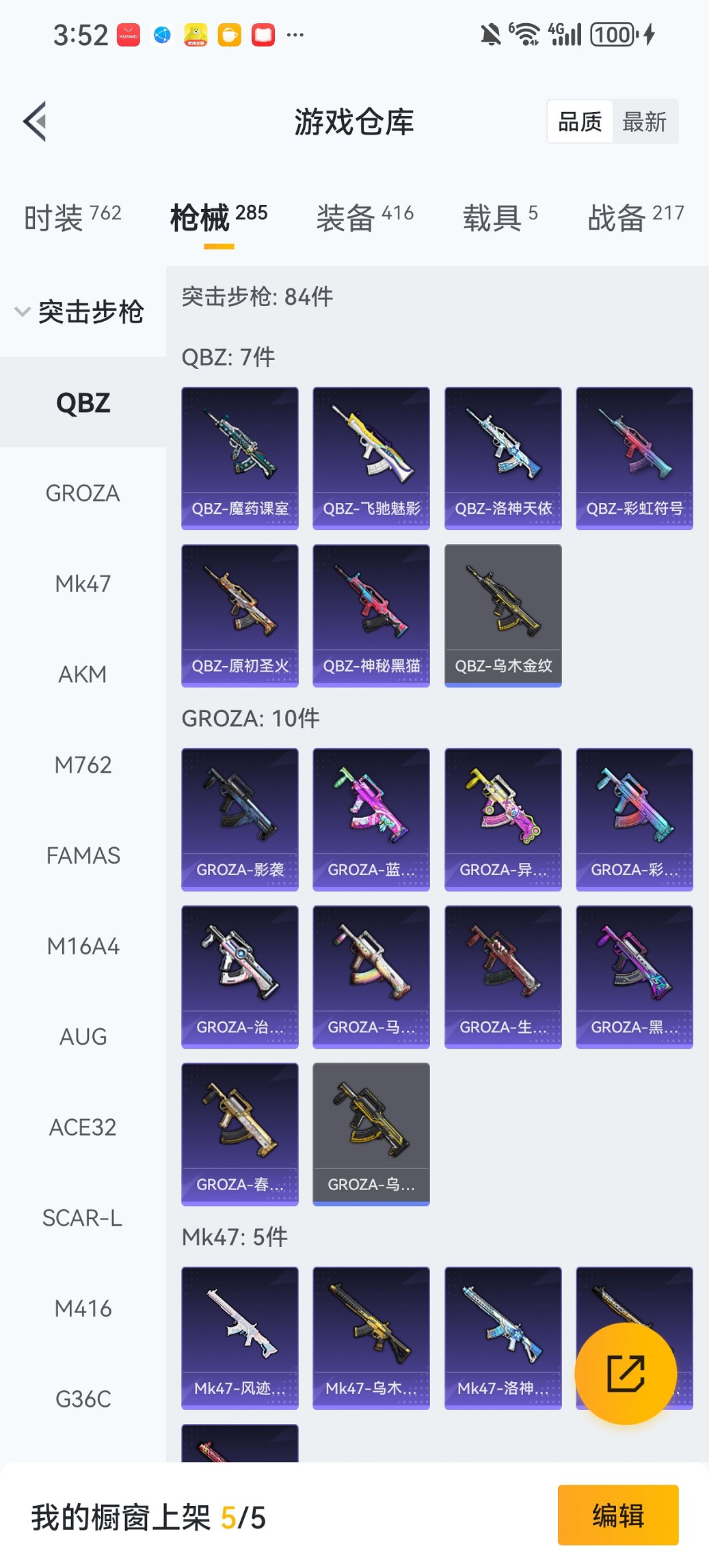This screenshot has height=1568, width=709.
Task: Open the QBZ-魔药课室 skin
Action: 240,458
